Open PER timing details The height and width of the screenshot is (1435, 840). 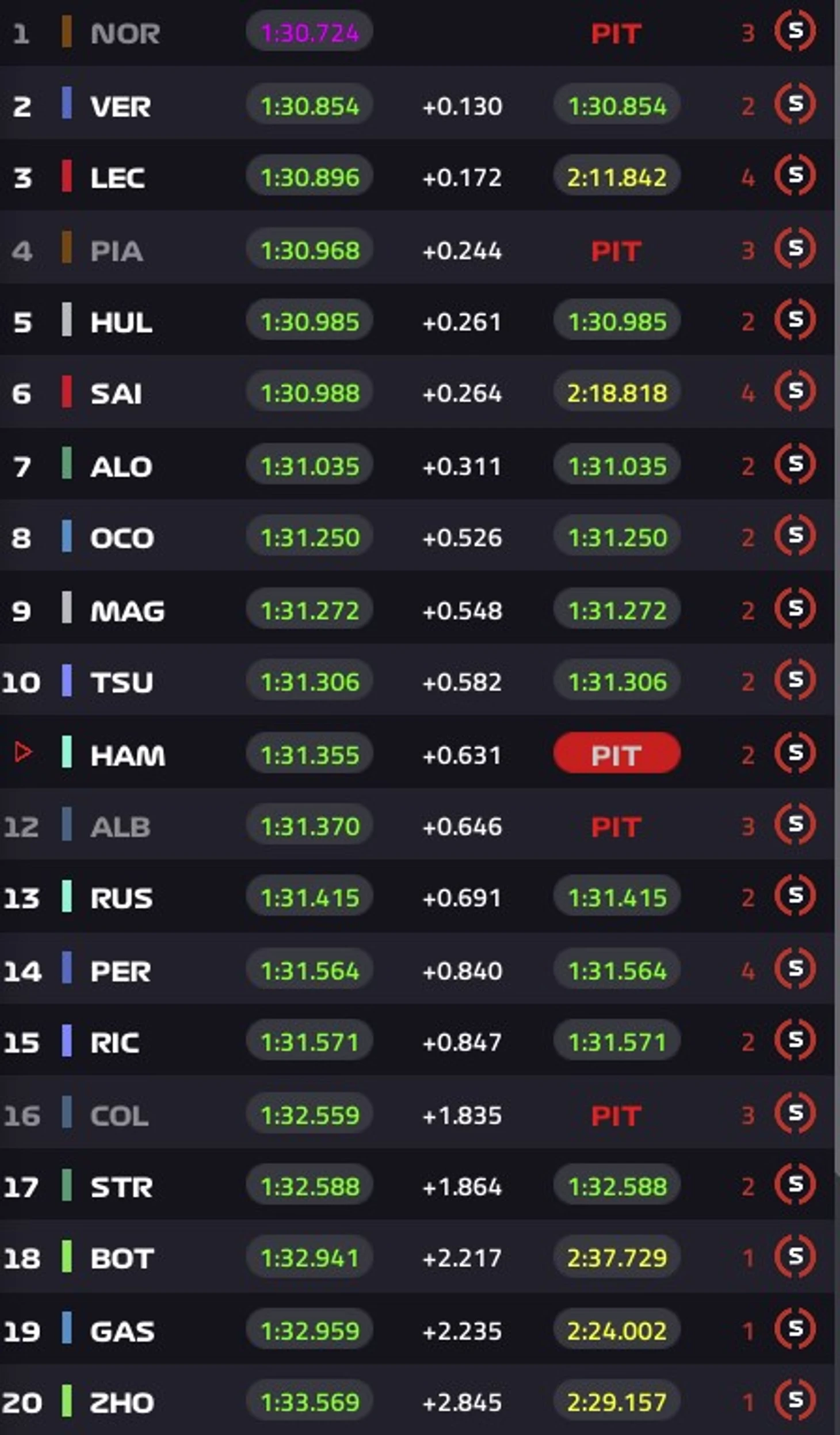[x=120, y=972]
